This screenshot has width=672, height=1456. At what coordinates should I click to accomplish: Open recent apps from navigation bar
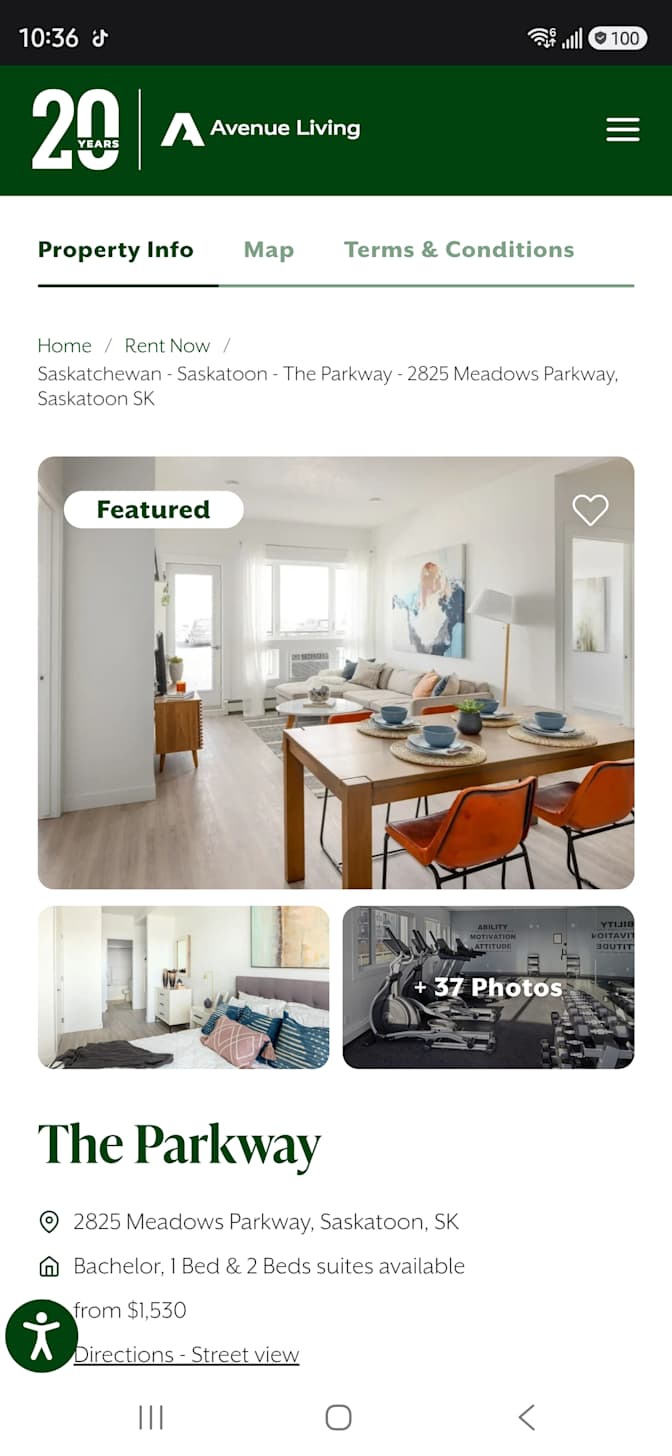pos(151,1417)
